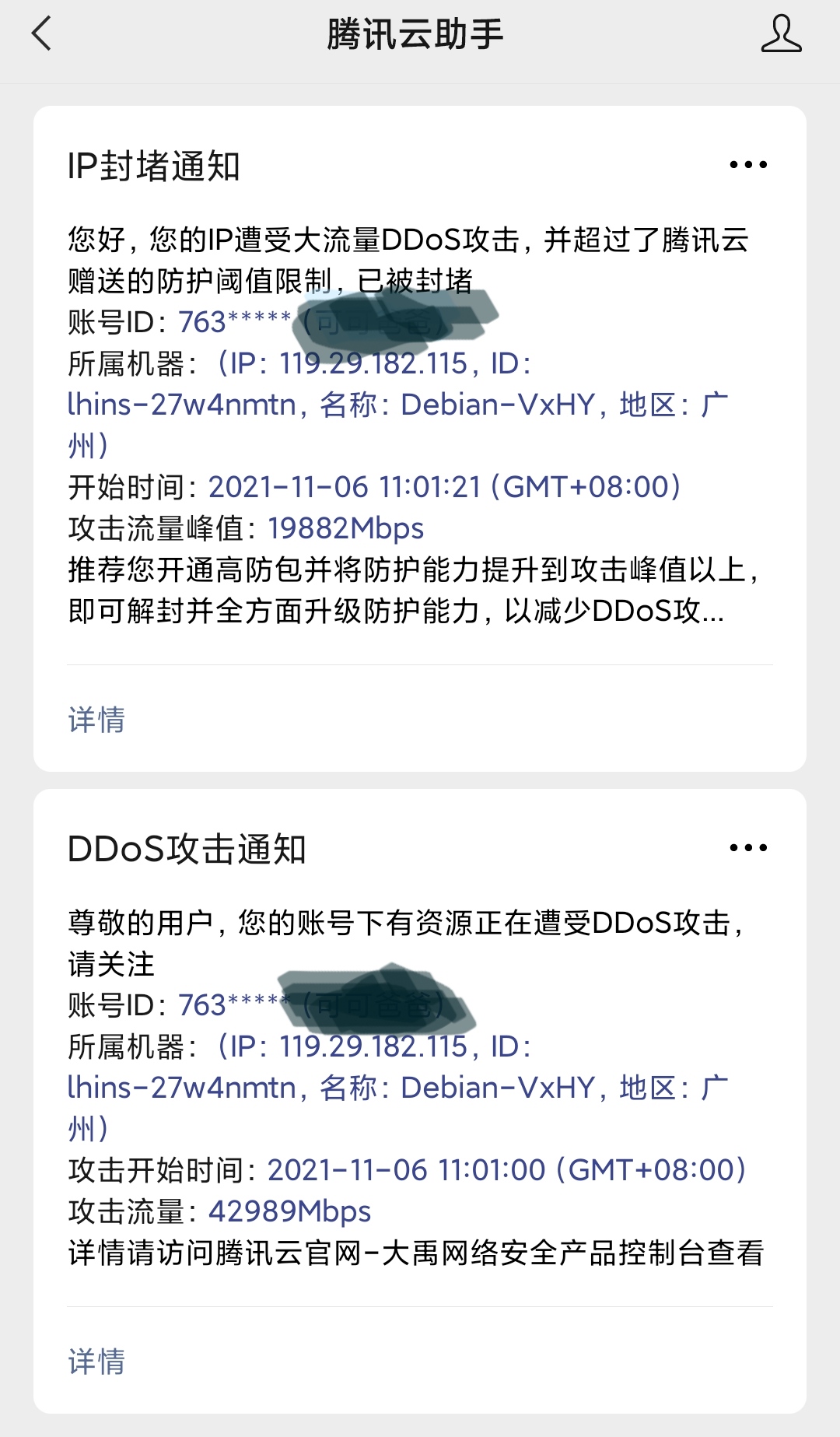Viewport: 840px width, 1437px height.
Task: View 详情 of the DDoS攻击通知
Action: [96, 1362]
